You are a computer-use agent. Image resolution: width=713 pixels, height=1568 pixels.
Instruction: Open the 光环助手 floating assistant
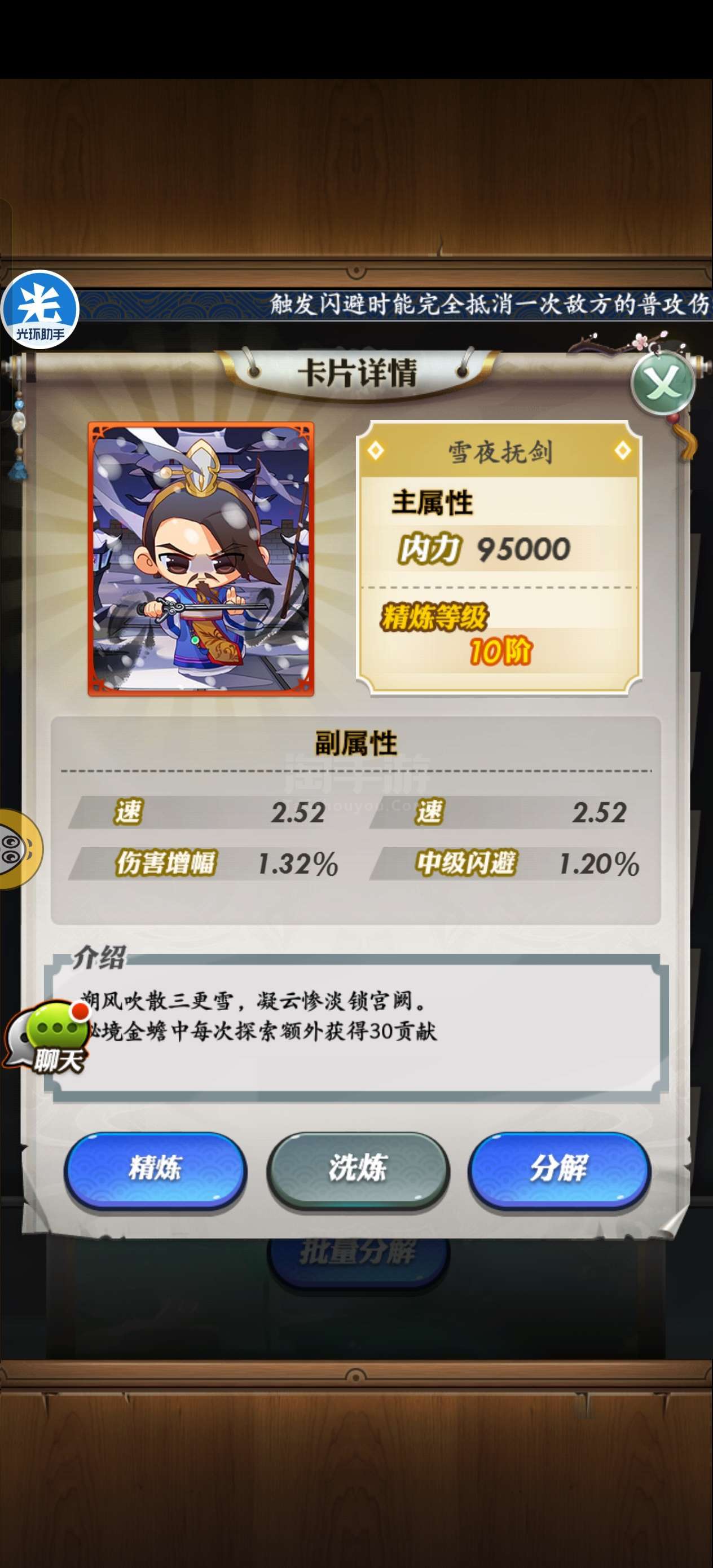pos(40,309)
